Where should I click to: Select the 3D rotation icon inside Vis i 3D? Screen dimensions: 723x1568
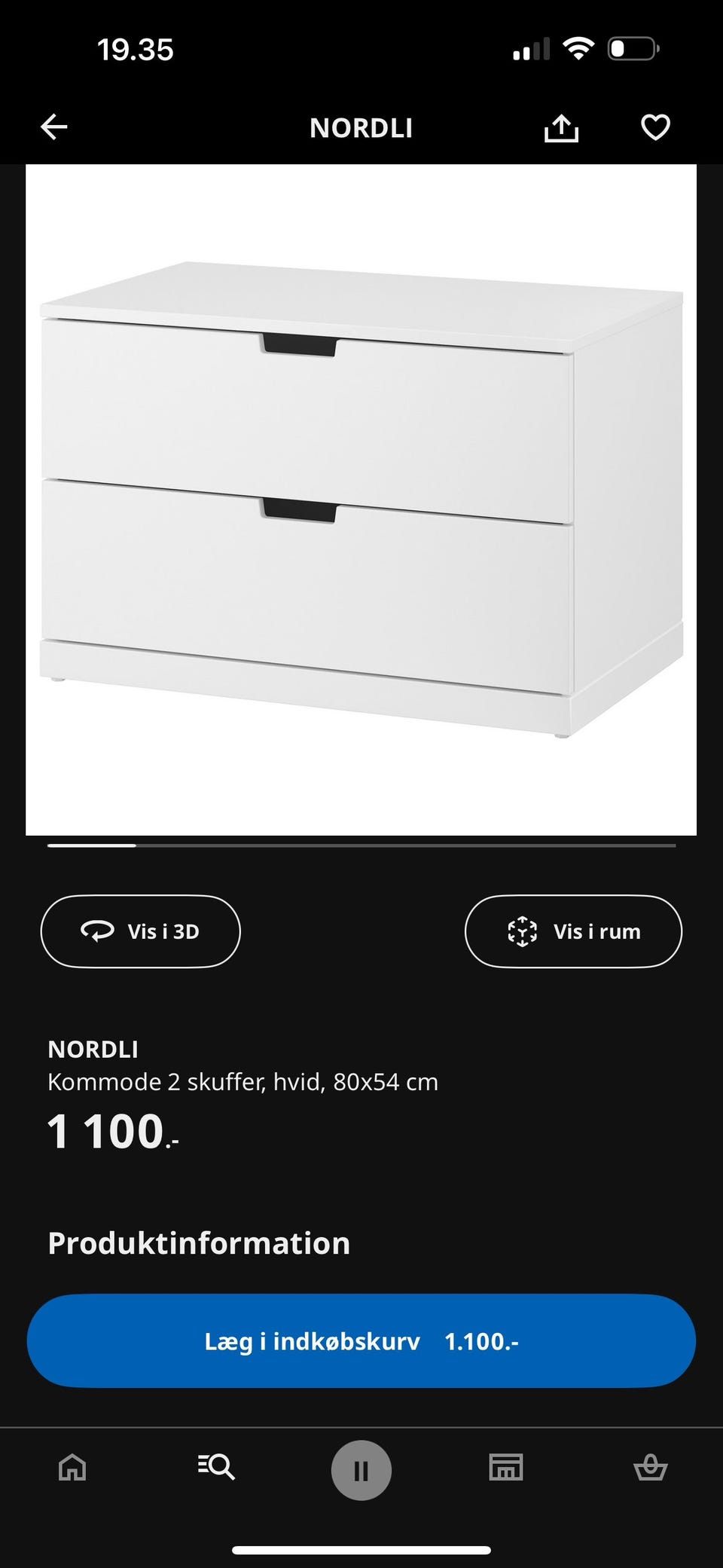pyautogui.click(x=97, y=931)
